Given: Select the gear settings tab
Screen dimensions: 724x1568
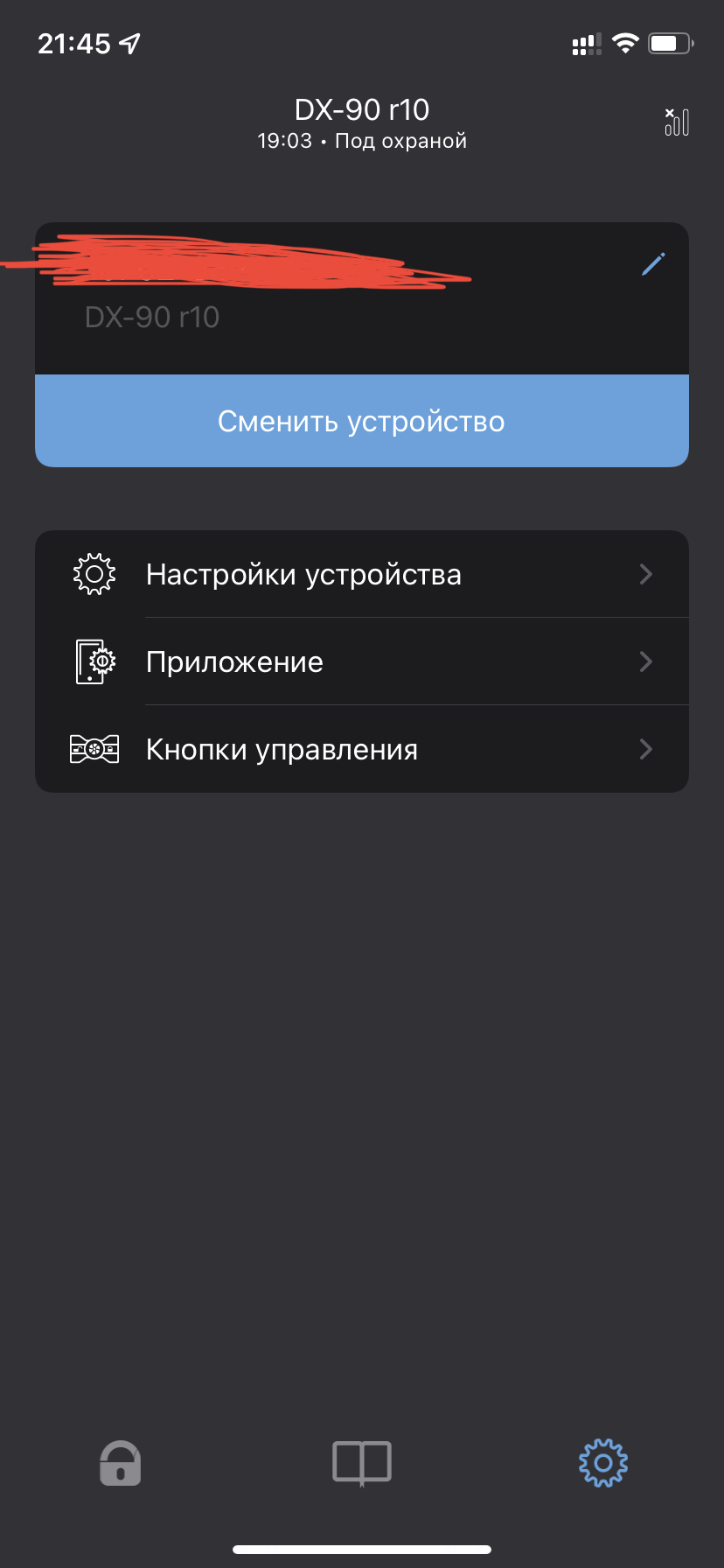Looking at the screenshot, I should pyautogui.click(x=603, y=1462).
